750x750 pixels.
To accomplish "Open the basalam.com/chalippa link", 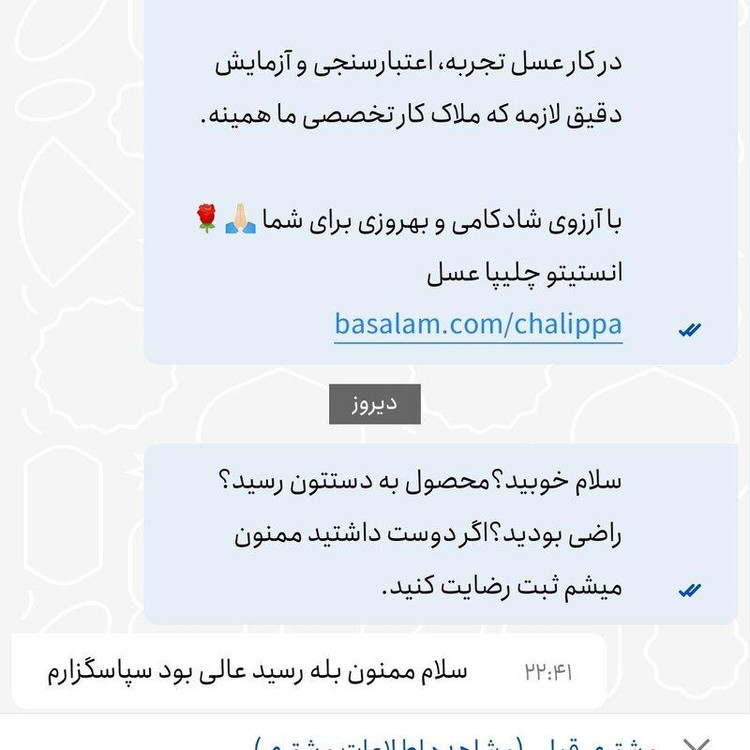I will tap(478, 325).
